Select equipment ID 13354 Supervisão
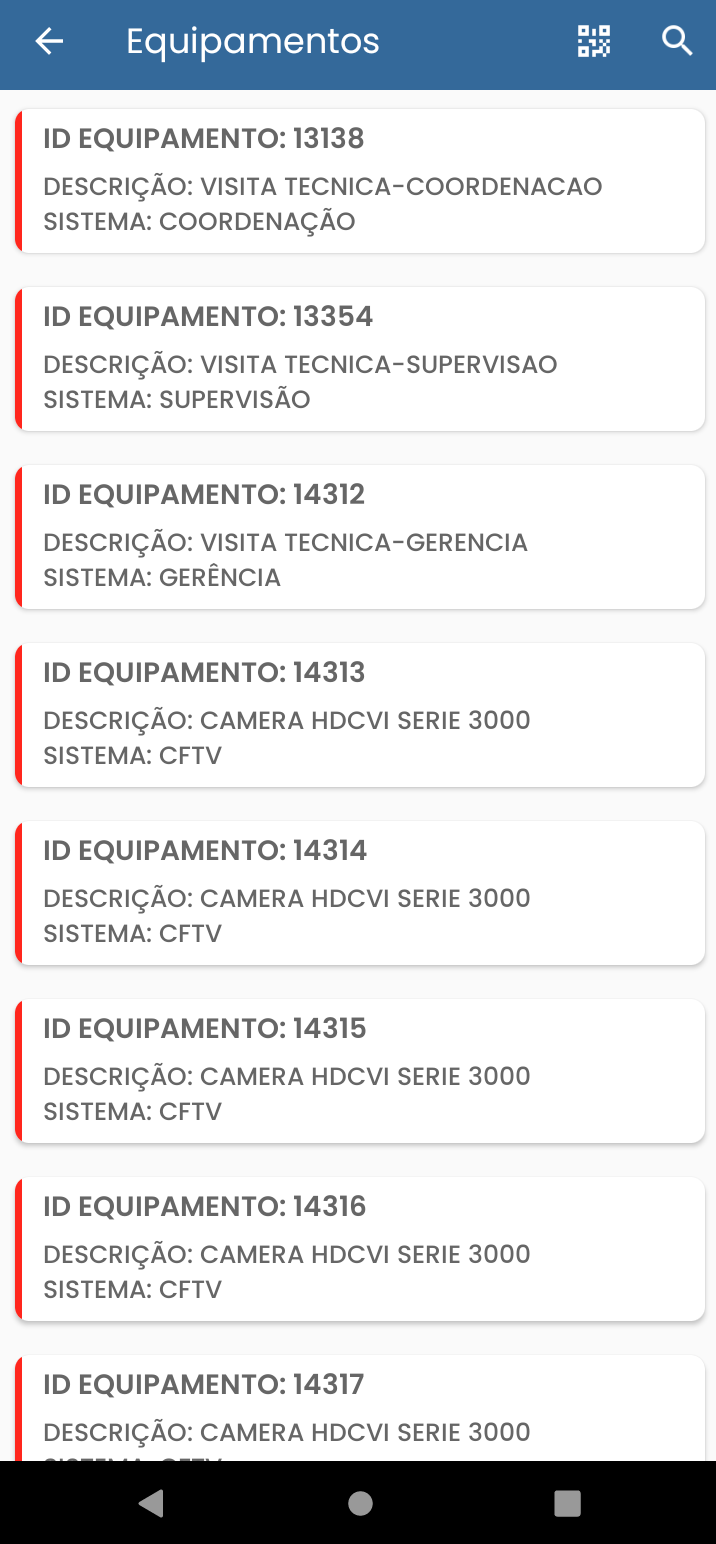The height and width of the screenshot is (1544, 716). tap(360, 359)
